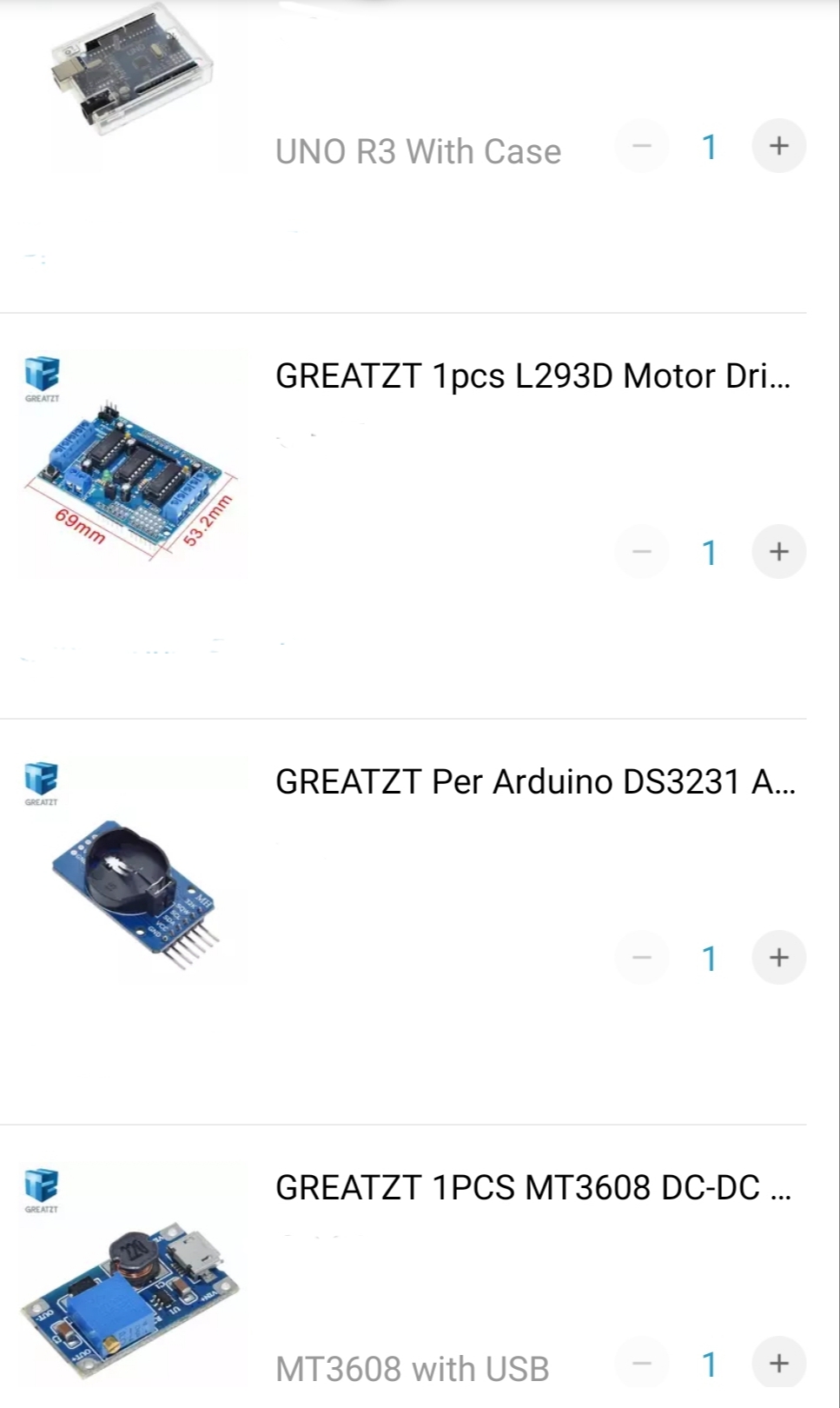840x1408 pixels.
Task: Increase quantity of L293D Motor Driver
Action: pos(778,552)
